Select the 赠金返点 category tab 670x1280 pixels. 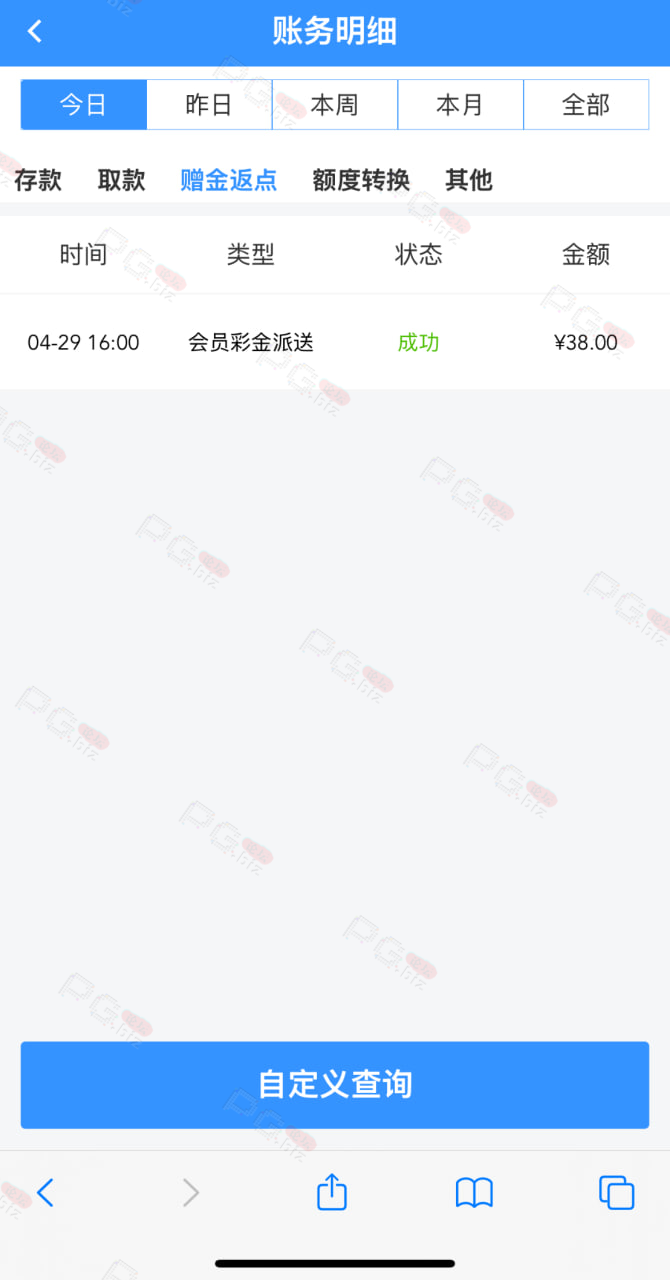point(229,180)
